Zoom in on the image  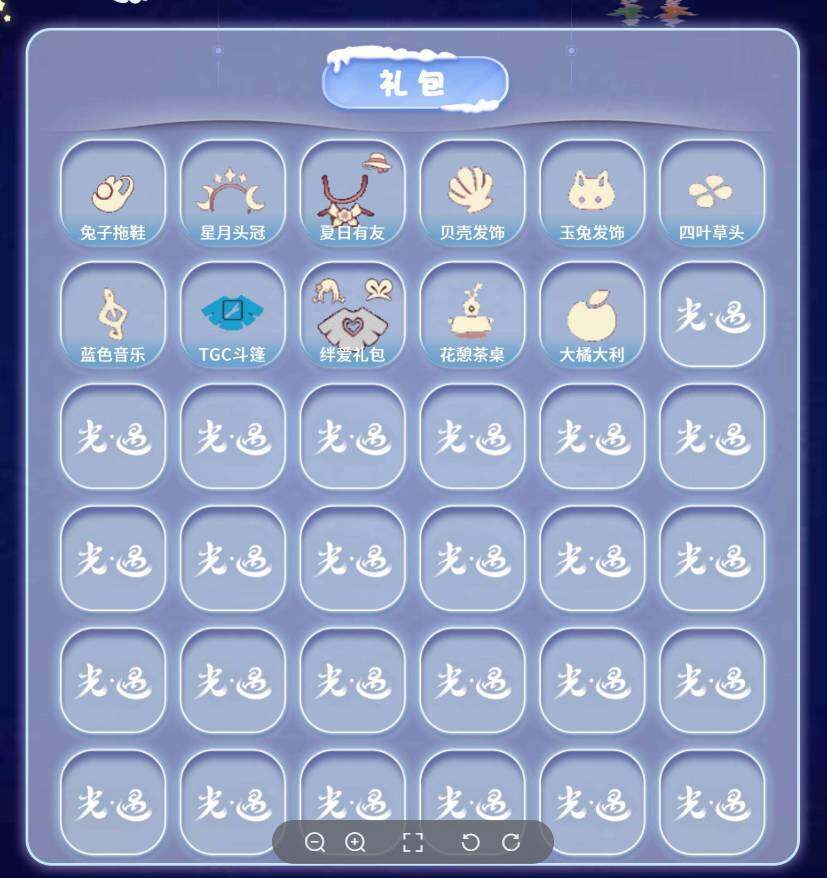[x=355, y=842]
